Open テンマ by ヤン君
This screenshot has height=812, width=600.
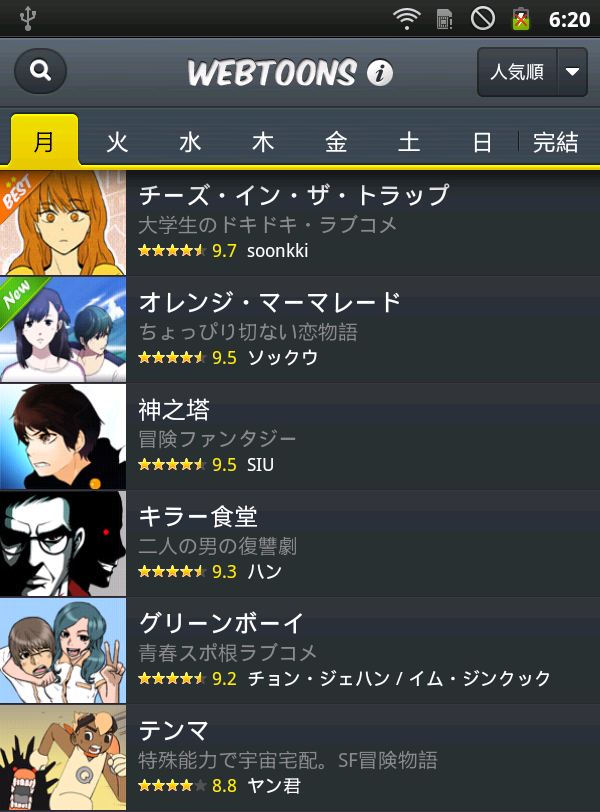(x=300, y=757)
